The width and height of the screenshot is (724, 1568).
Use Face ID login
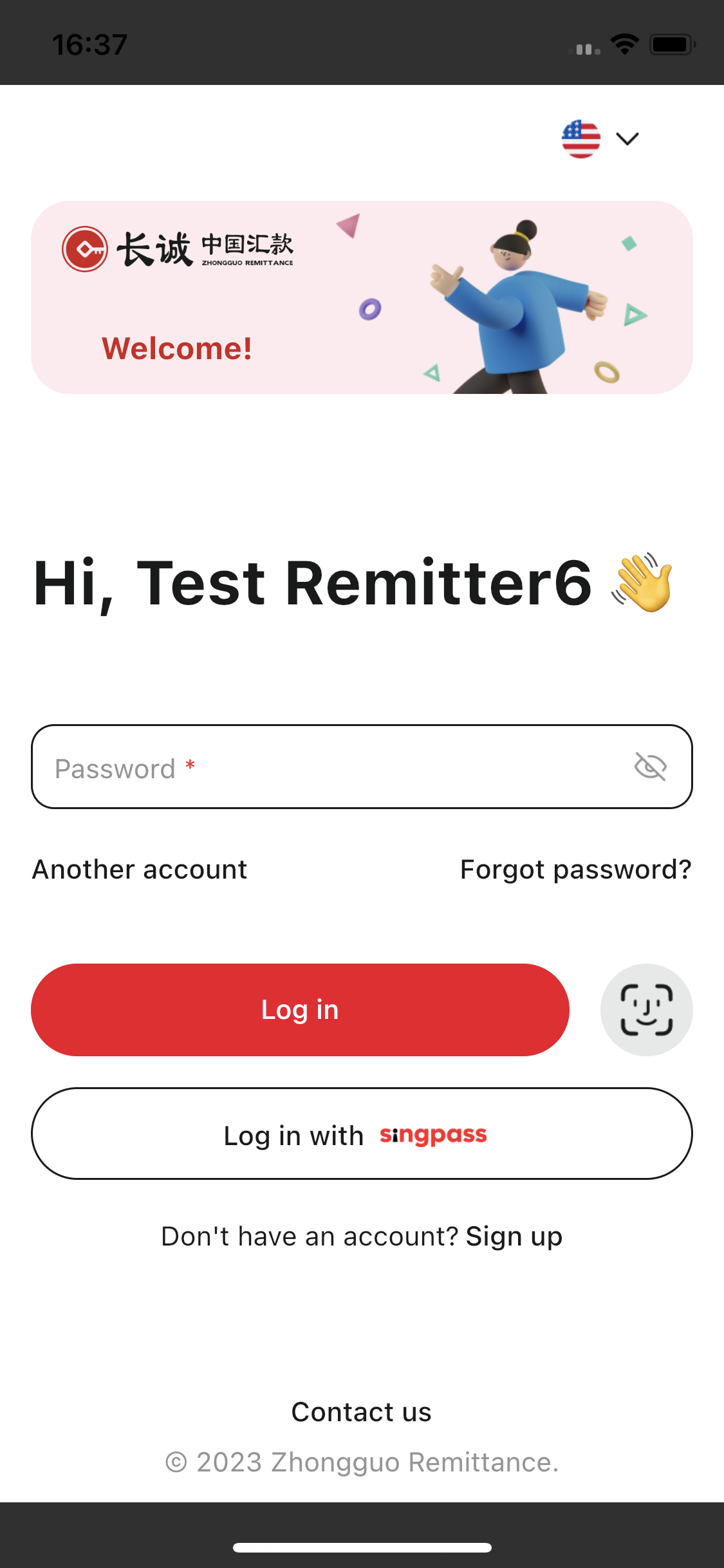click(646, 1010)
